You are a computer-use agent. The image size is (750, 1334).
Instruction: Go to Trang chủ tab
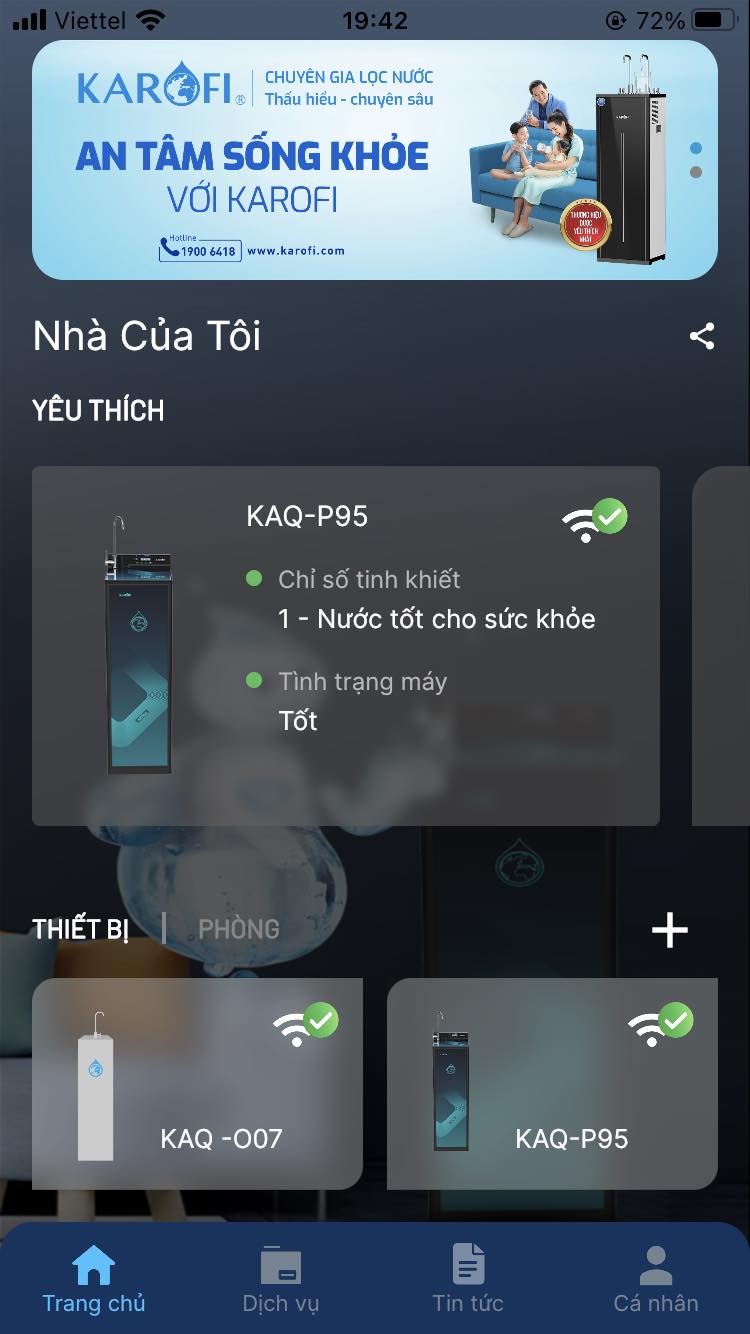tap(94, 1280)
